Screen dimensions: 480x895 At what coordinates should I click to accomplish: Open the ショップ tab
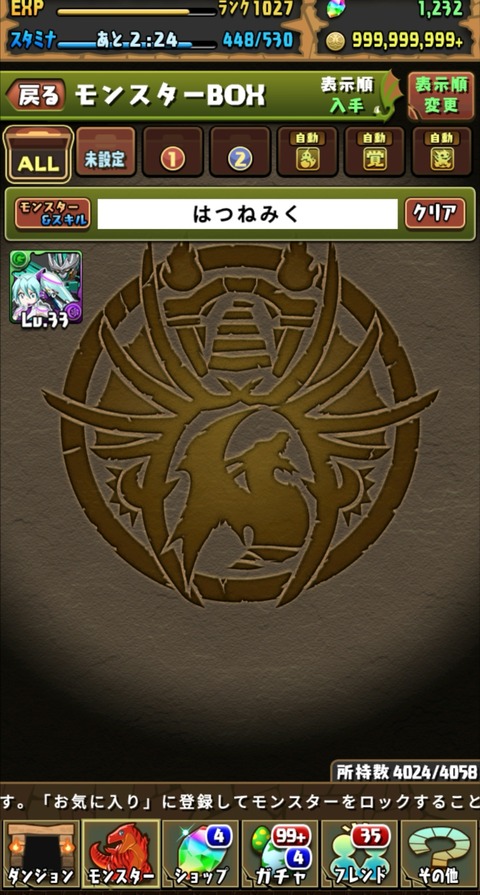[200, 853]
